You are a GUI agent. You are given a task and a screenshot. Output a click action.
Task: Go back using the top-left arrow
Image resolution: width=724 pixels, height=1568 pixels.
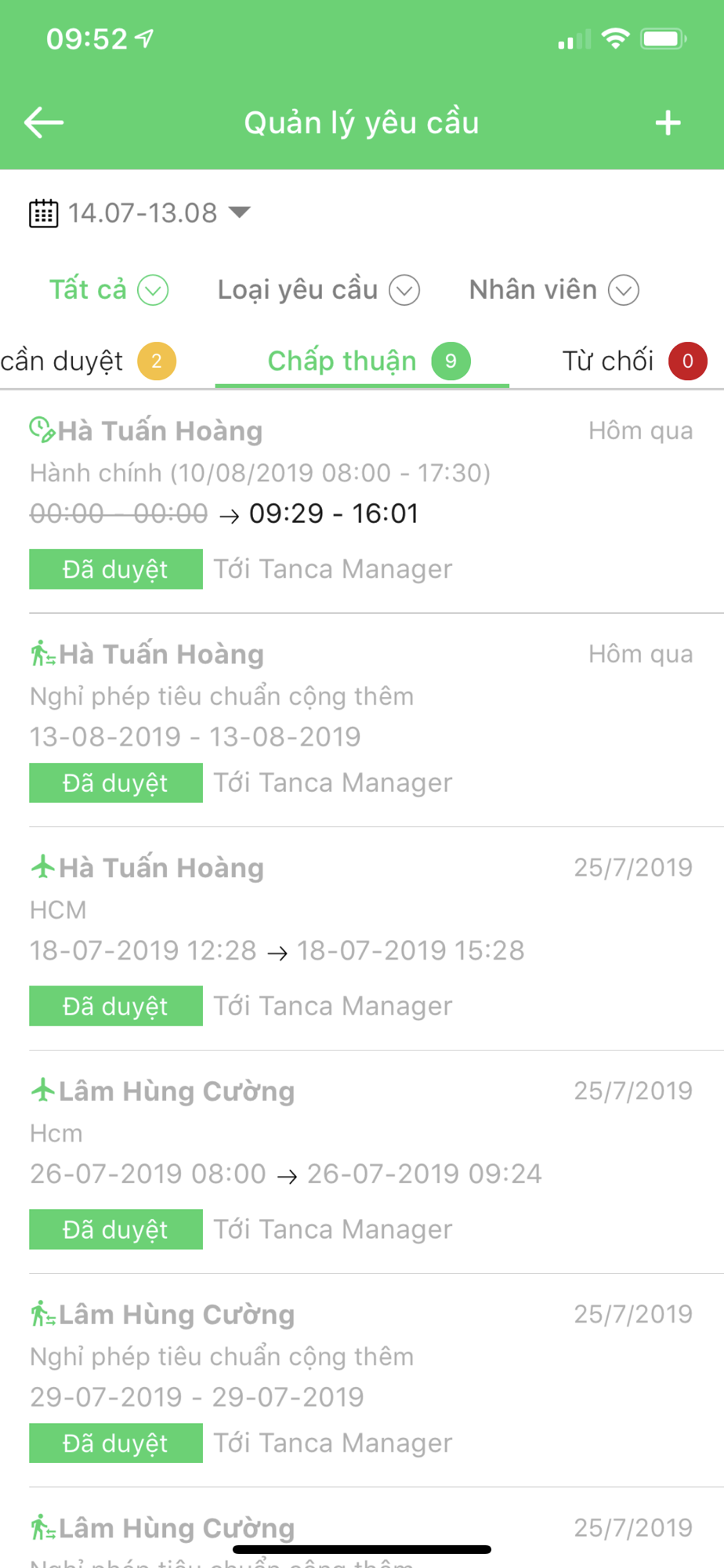44,122
